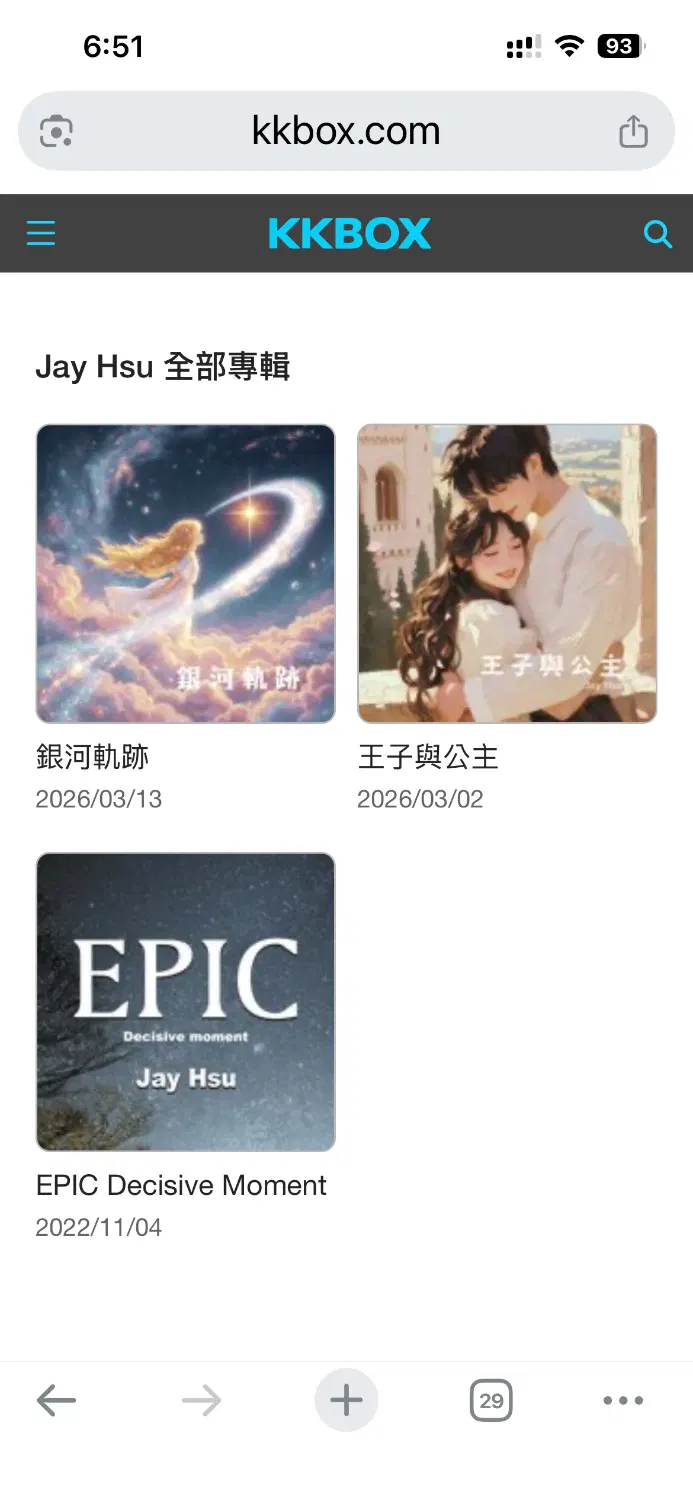Go back to the previous page

pos(56,1400)
